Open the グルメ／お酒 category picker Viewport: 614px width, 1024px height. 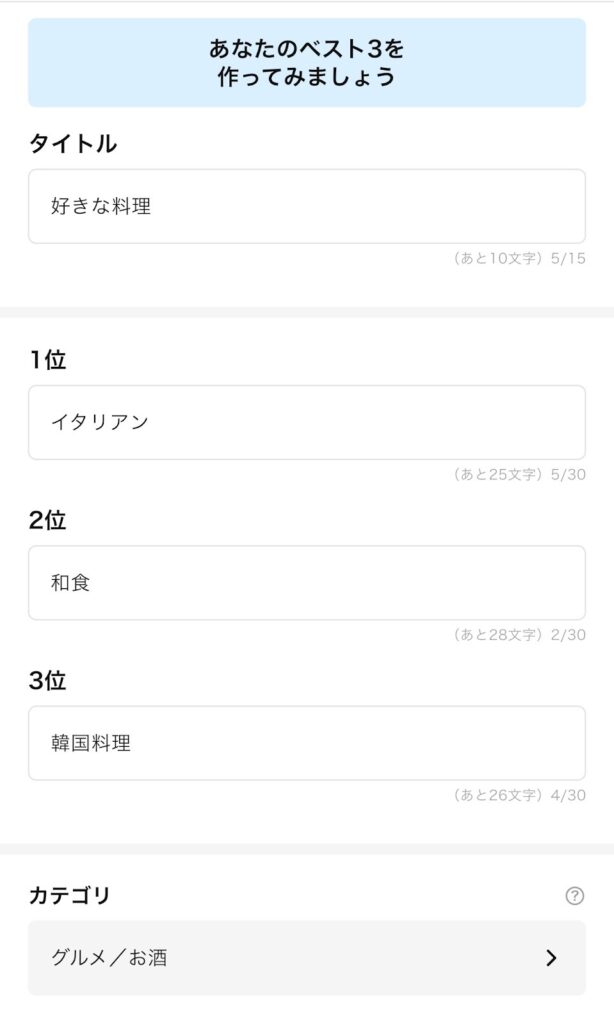coord(306,958)
